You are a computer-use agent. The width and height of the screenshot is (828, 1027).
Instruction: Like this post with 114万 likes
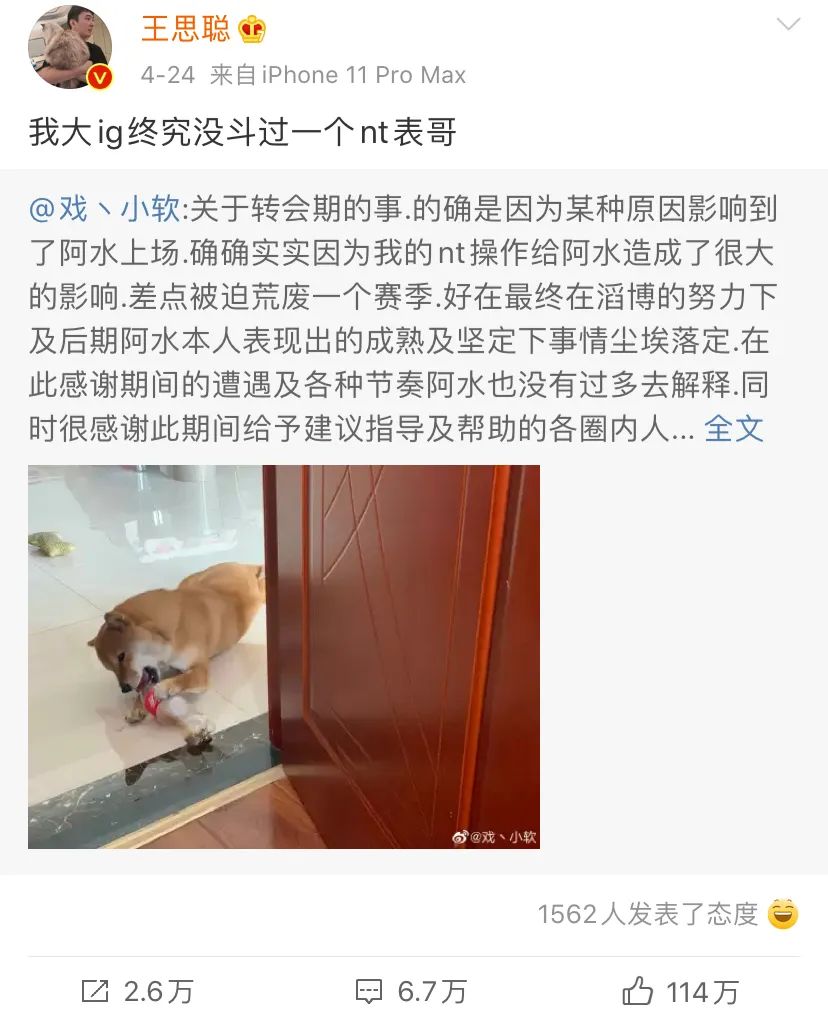(680, 991)
